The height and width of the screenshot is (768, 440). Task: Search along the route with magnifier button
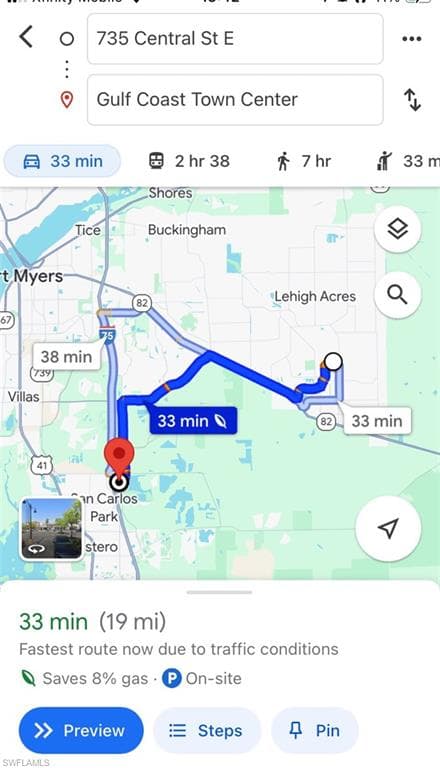[397, 295]
